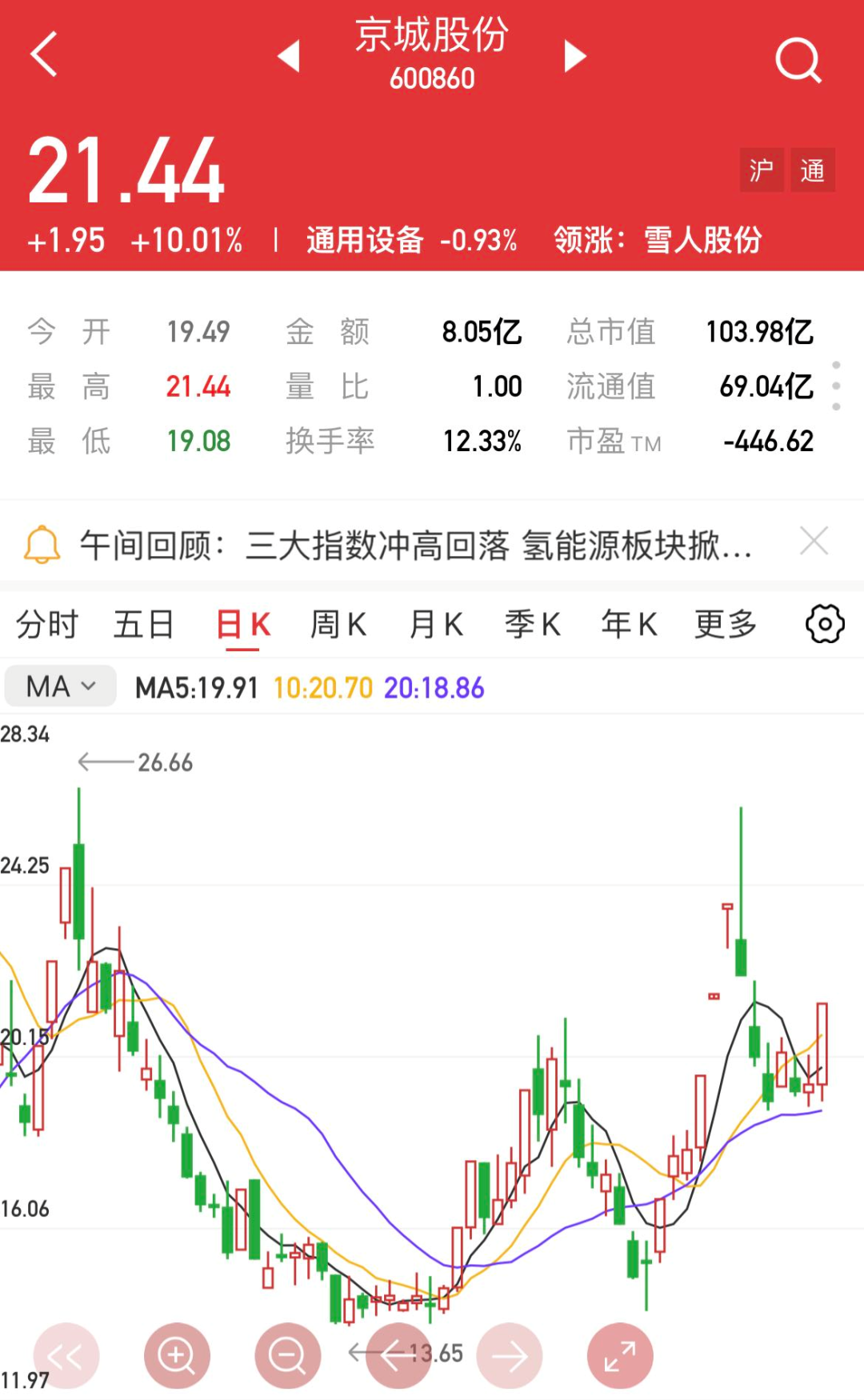Viewport: 864px width, 1400px height.
Task: Expand the chart to fullscreen
Action: [x=620, y=1356]
